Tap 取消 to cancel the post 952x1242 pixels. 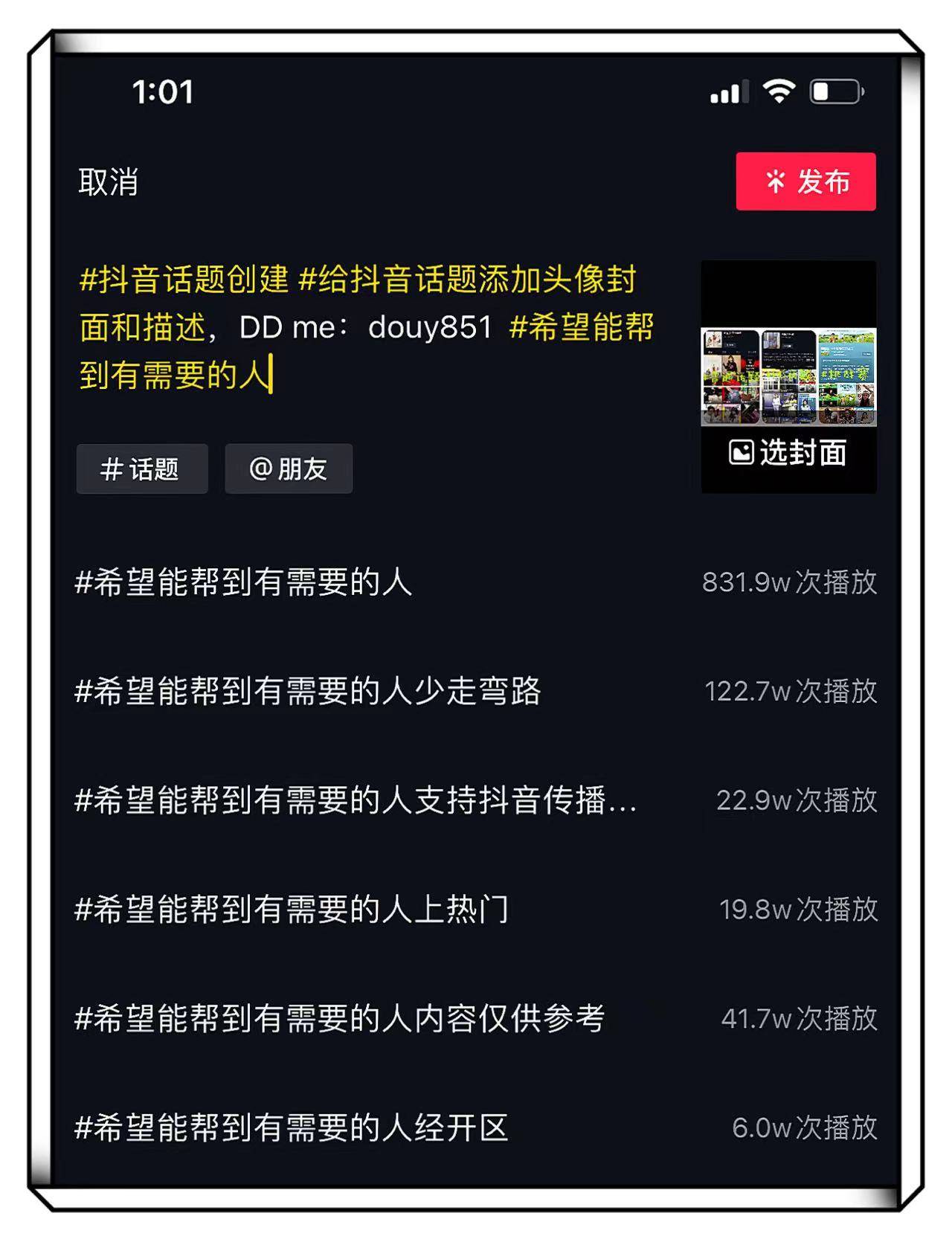coord(109,181)
